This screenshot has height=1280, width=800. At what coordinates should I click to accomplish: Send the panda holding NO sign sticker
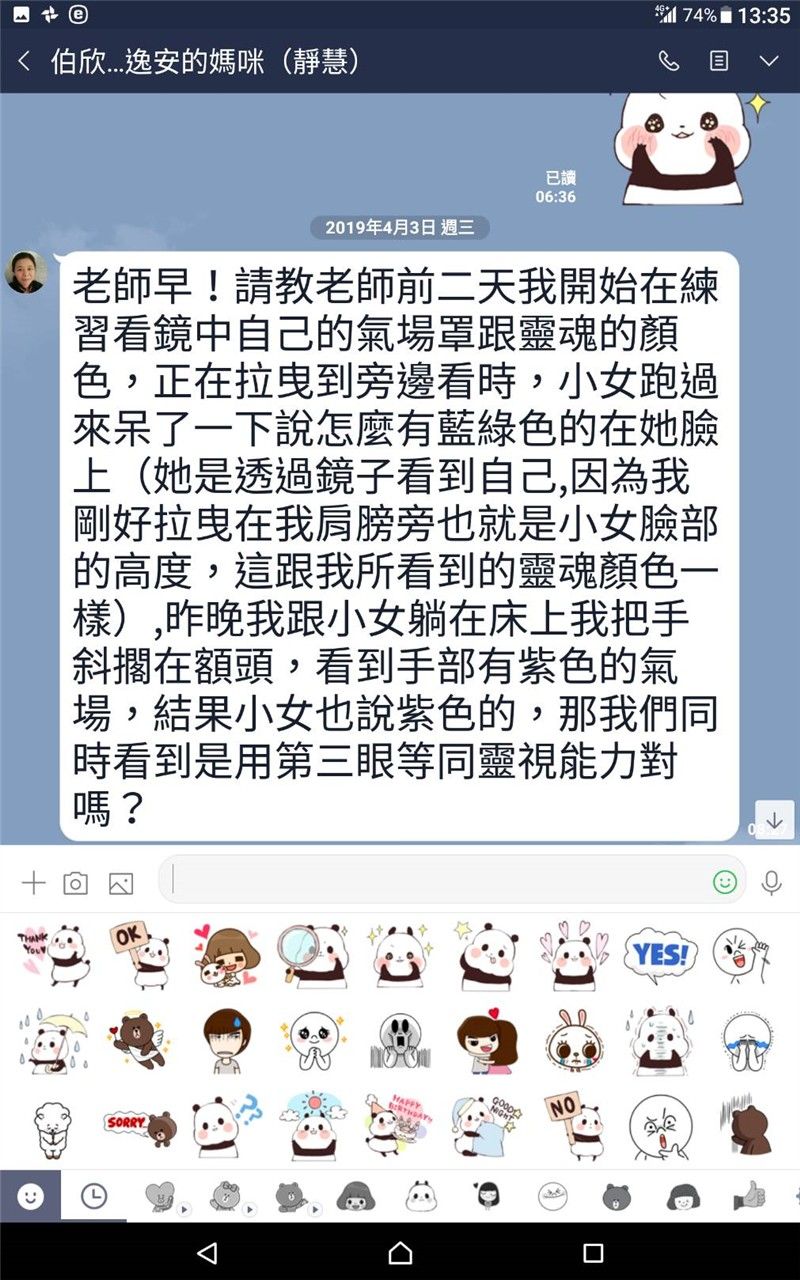coord(573,1127)
